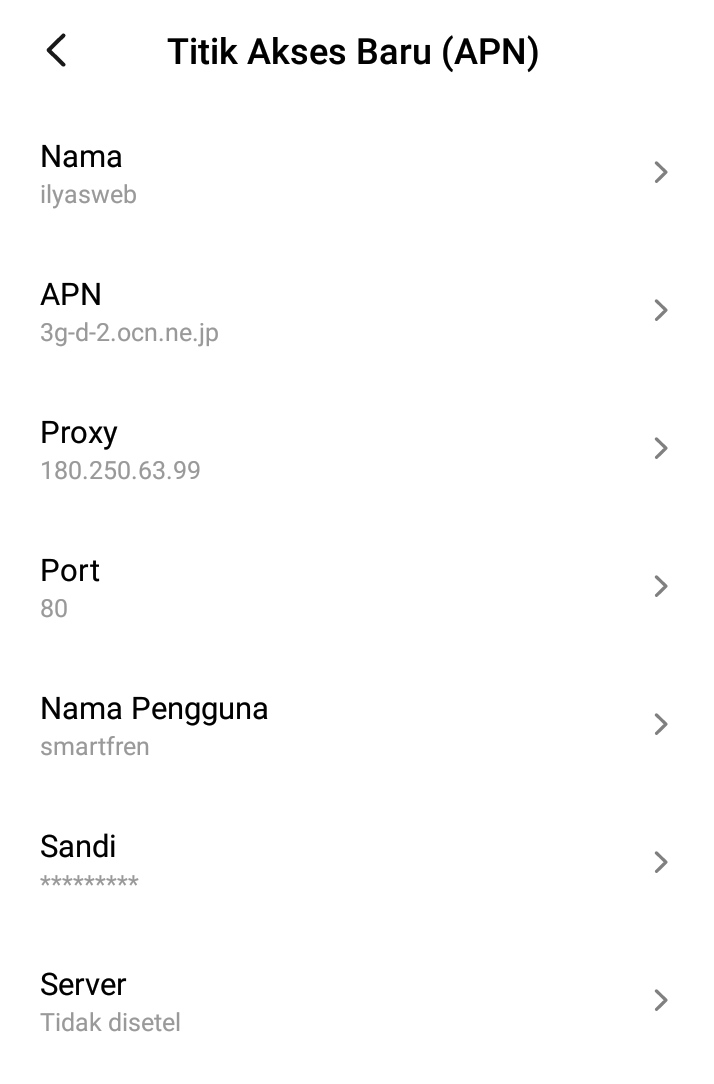Edit the Sandi password row
The image size is (714, 1084).
pos(355,862)
